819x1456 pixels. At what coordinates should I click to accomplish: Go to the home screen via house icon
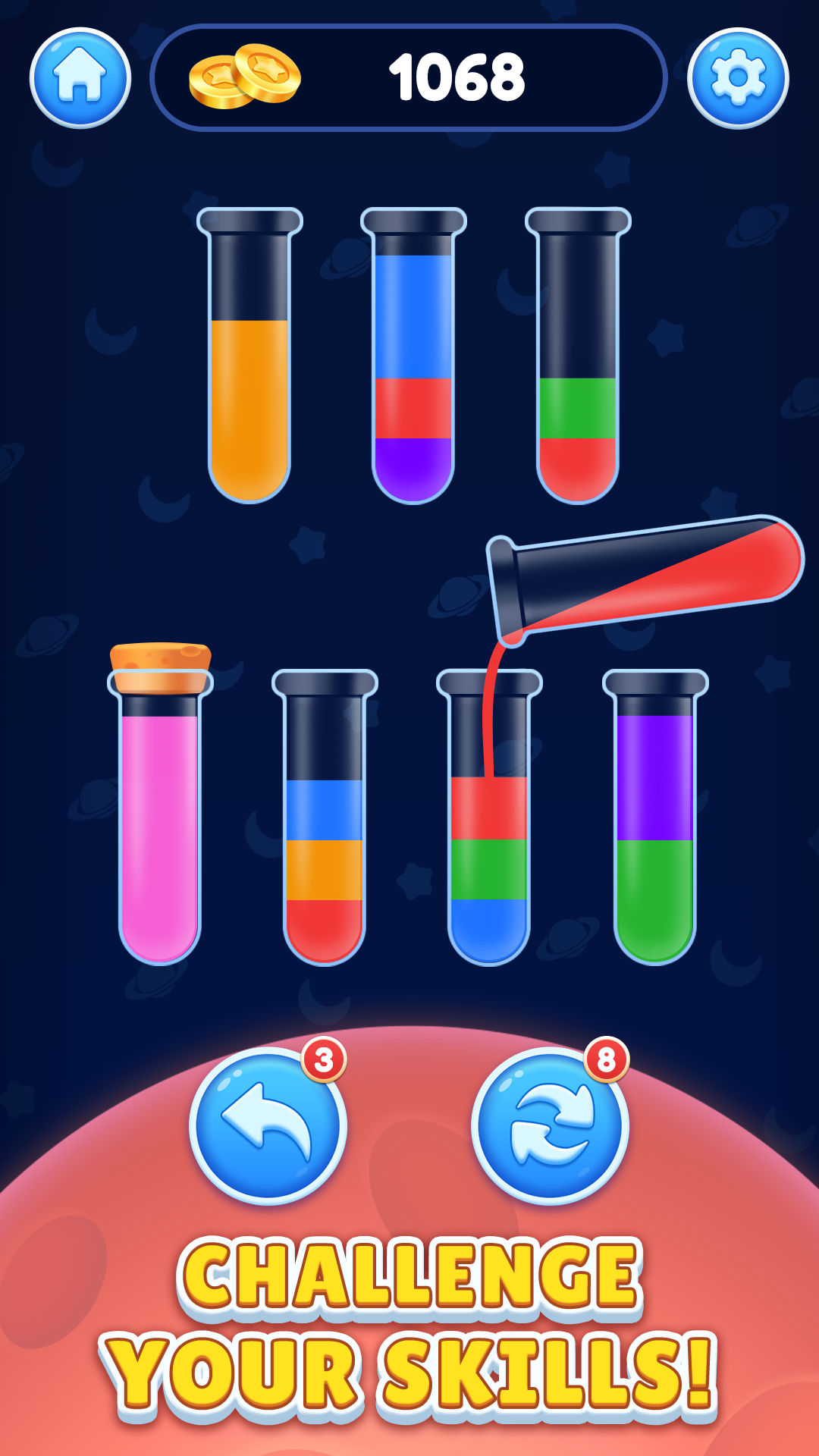click(x=80, y=78)
